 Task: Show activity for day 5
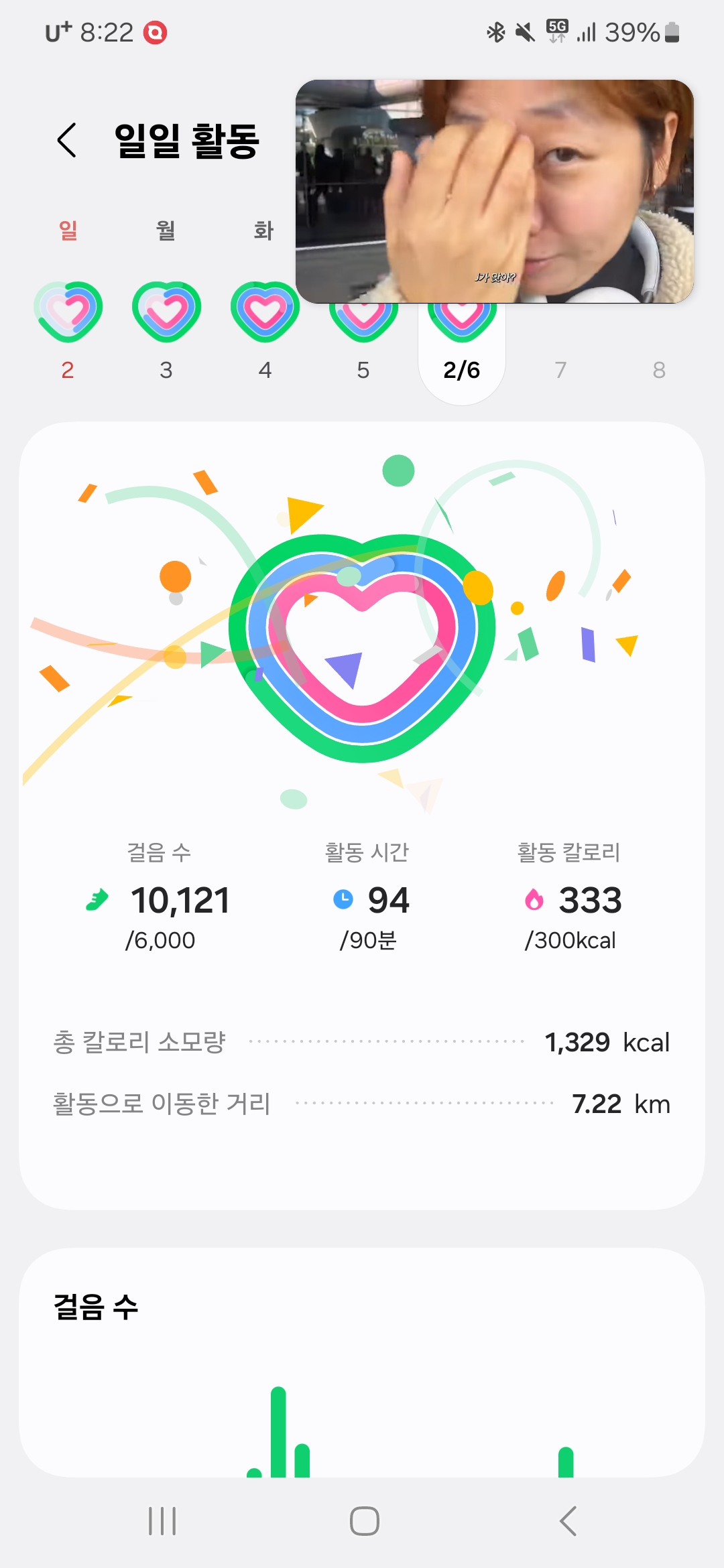[363, 369]
